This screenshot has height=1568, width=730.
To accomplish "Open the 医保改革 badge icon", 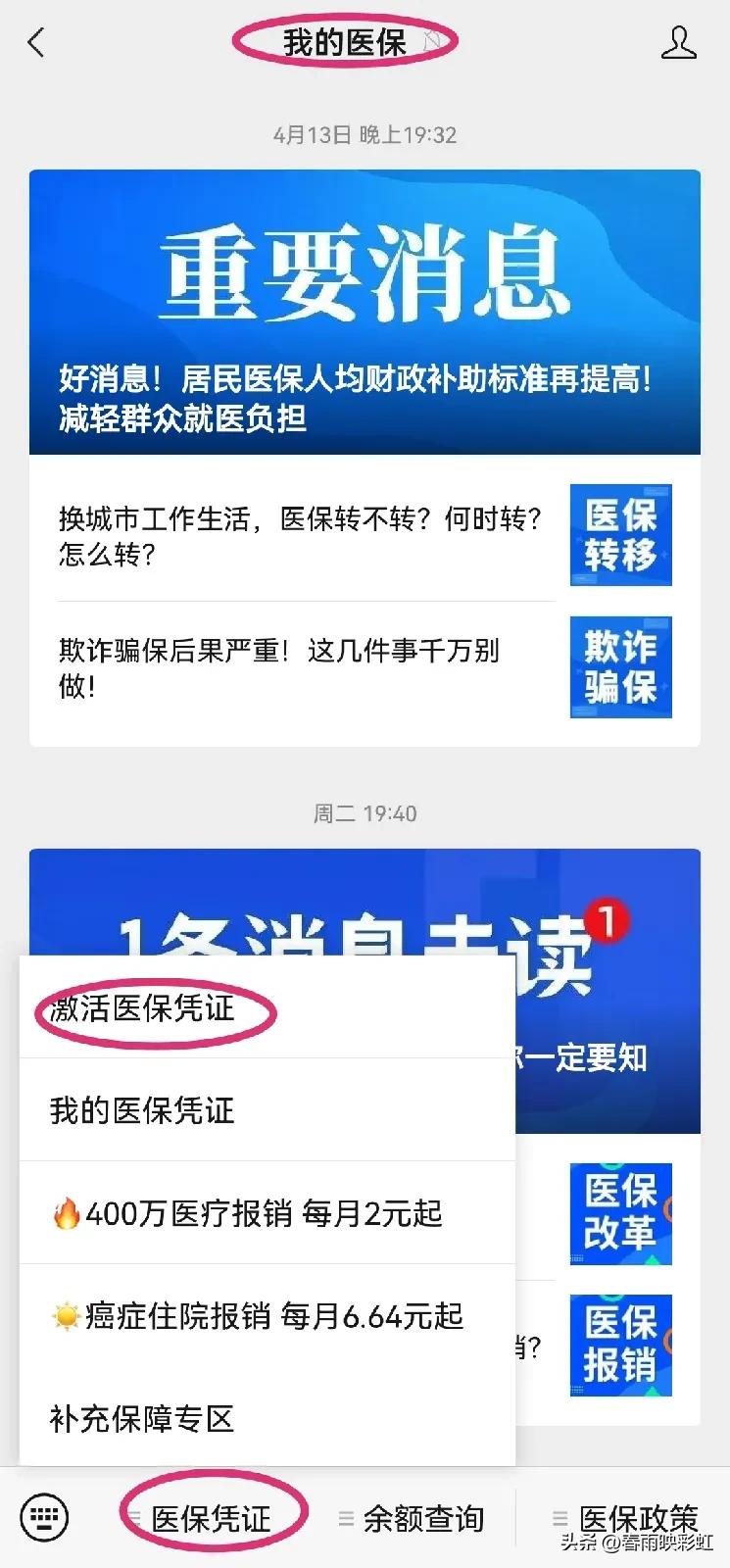I will tap(620, 1214).
